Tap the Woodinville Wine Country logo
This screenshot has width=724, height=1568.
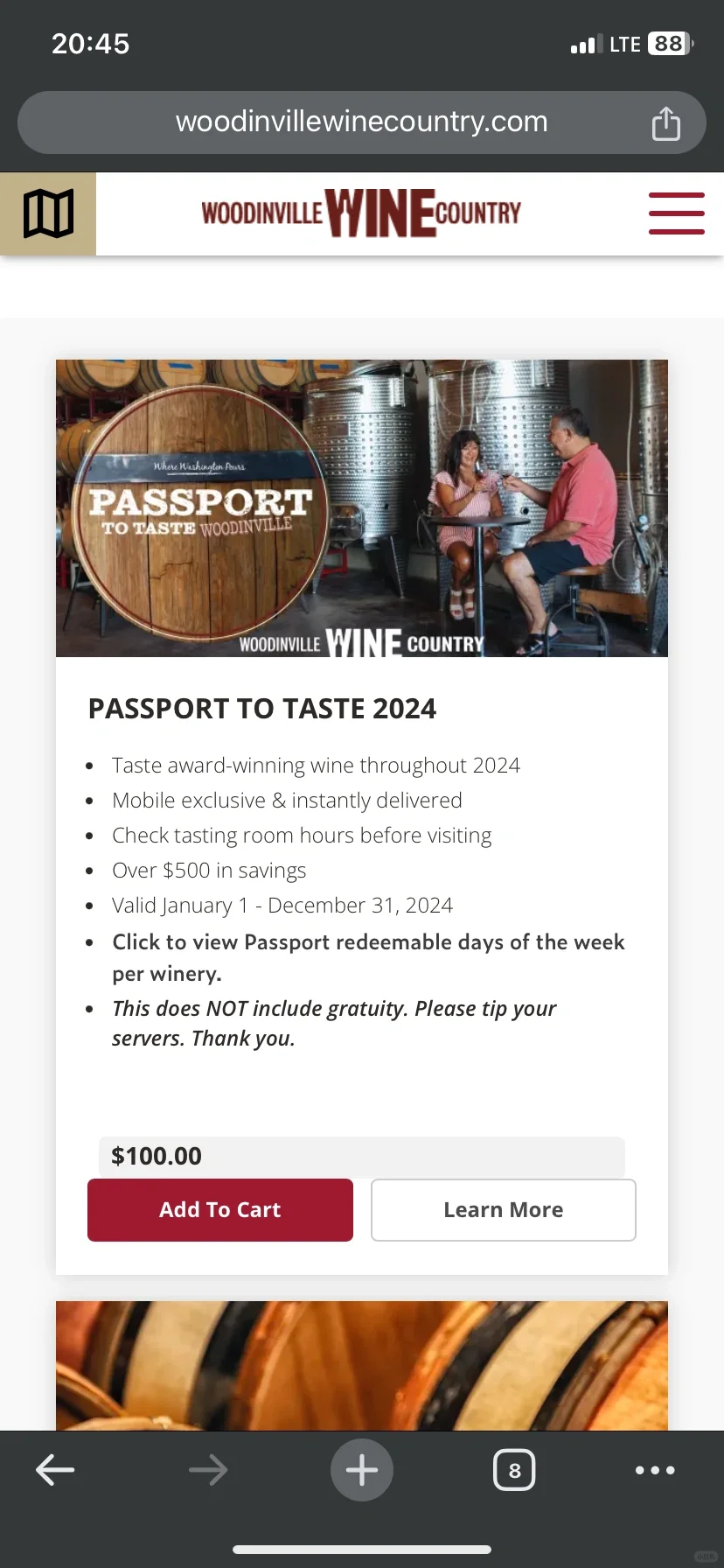pyautogui.click(x=360, y=213)
